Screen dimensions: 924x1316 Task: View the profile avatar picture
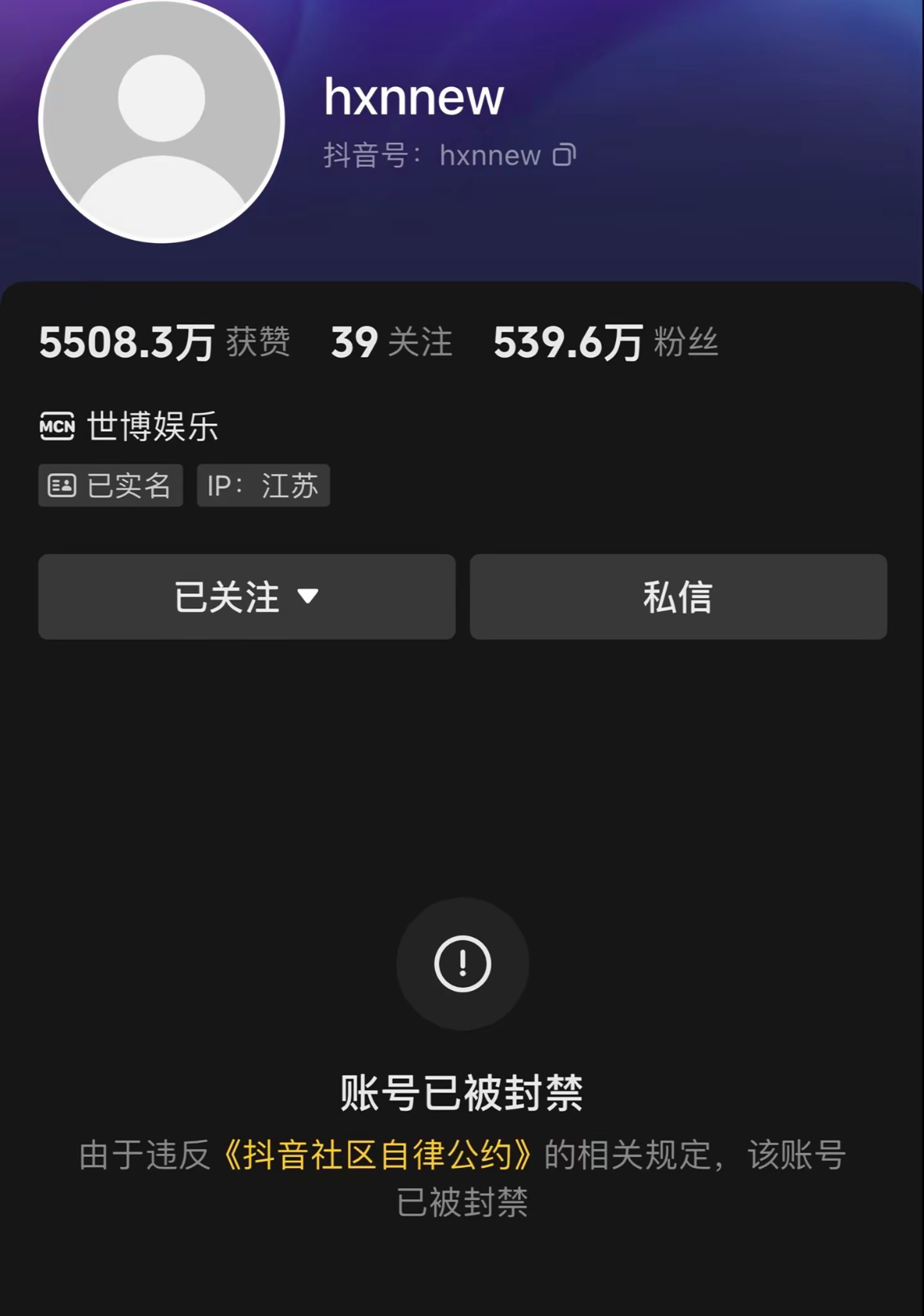(161, 121)
